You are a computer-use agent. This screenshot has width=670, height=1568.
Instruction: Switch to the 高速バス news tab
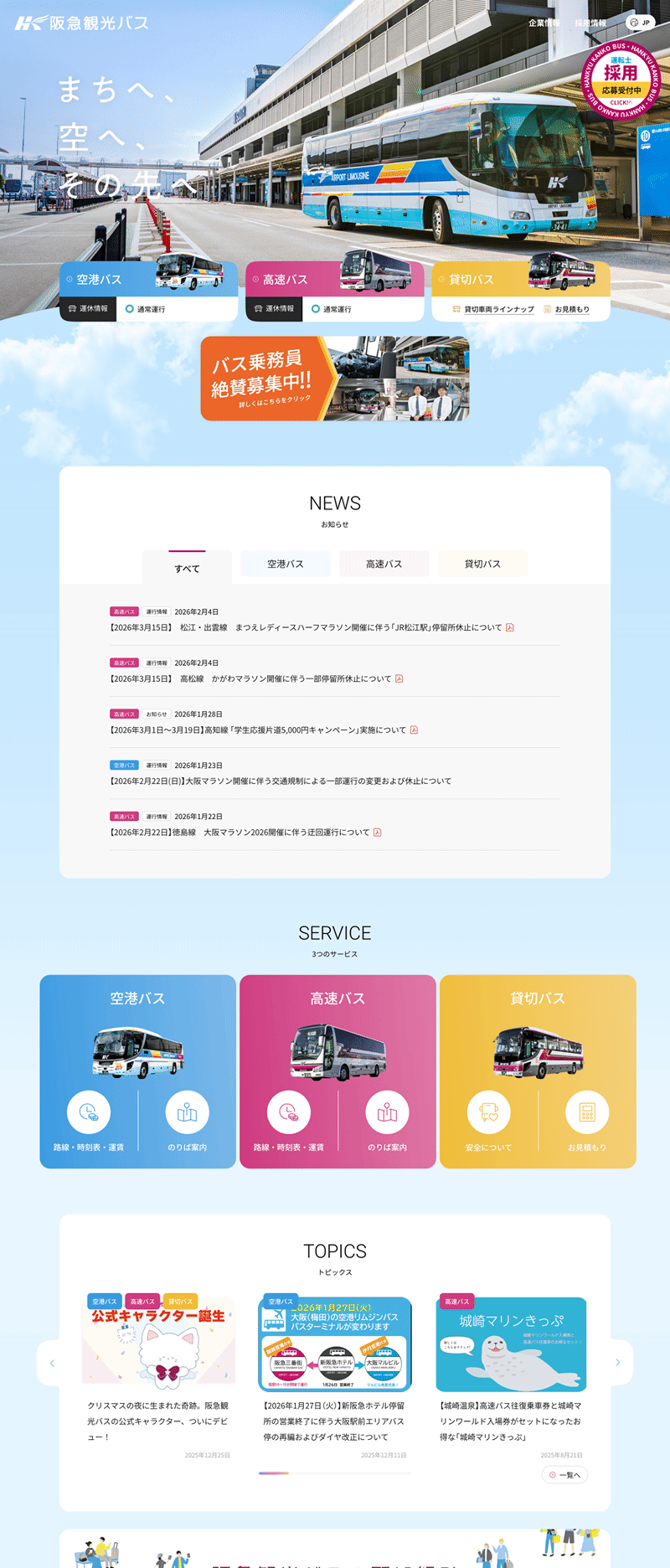[384, 564]
